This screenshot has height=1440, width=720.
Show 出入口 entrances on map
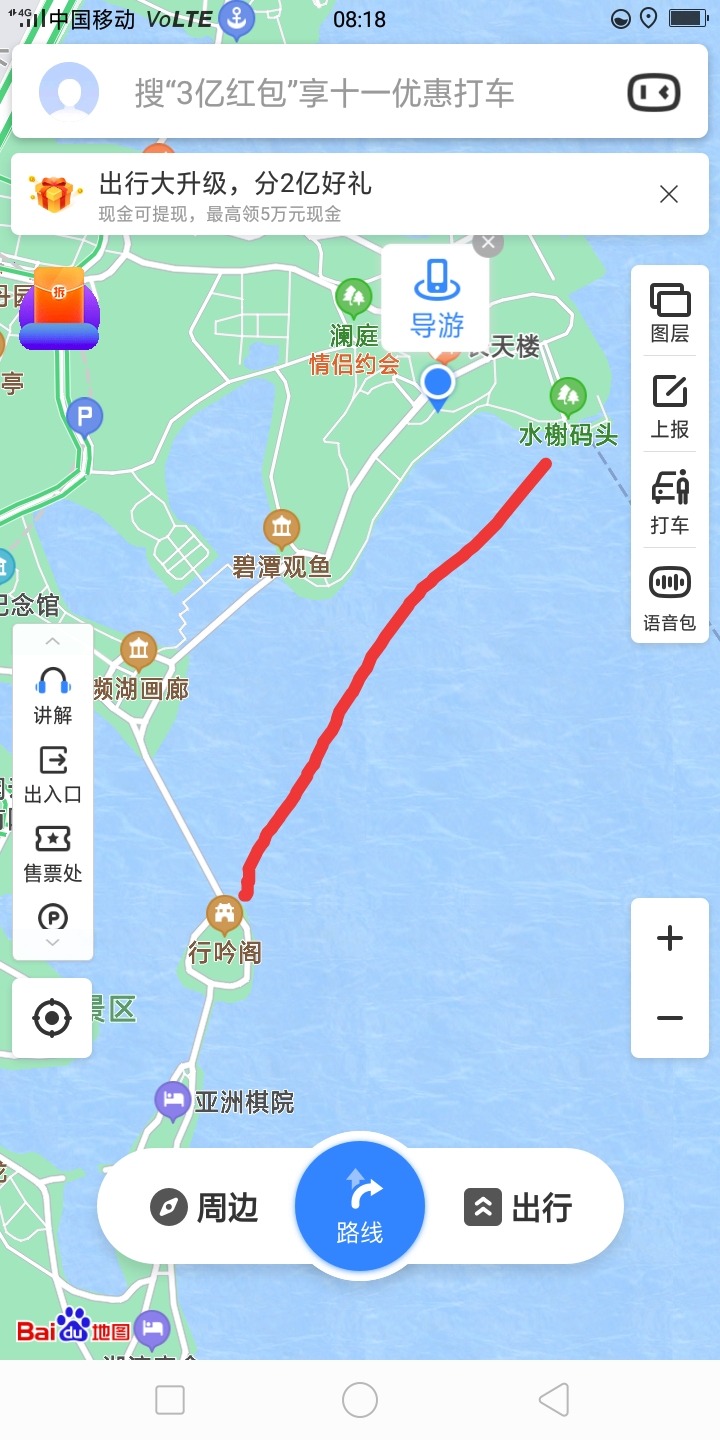click(x=53, y=774)
